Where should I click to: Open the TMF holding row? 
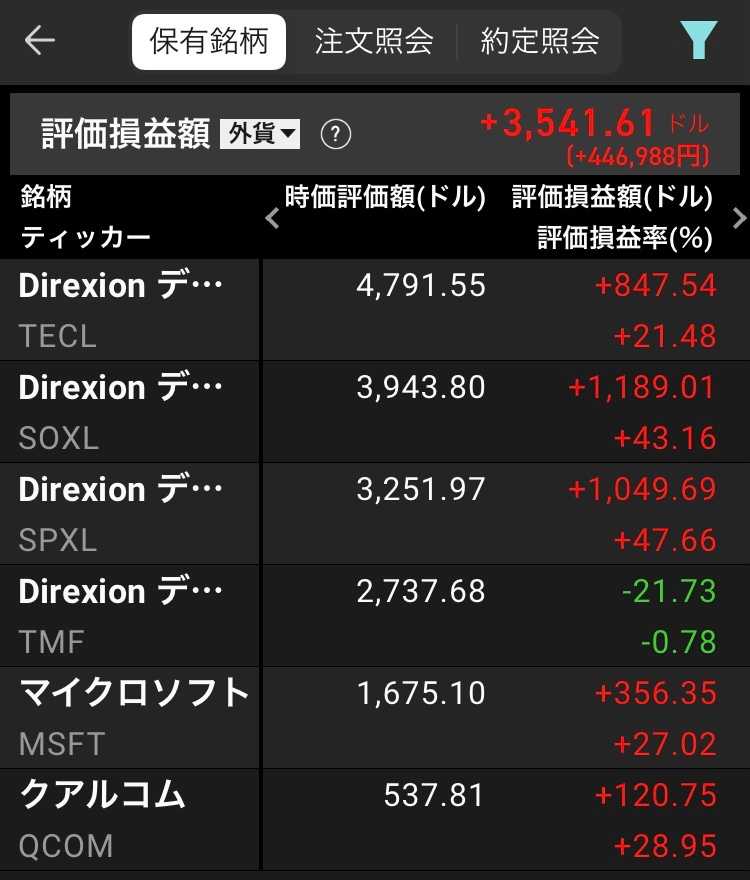pos(375,616)
